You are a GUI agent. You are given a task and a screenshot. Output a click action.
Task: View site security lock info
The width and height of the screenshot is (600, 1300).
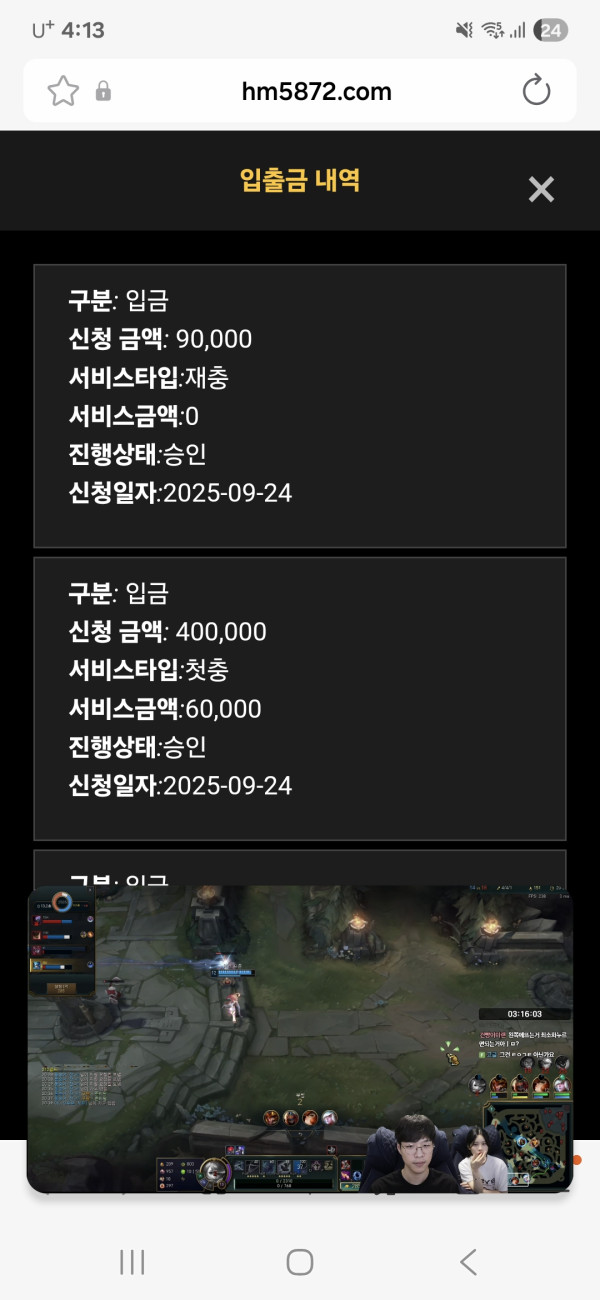point(103,92)
